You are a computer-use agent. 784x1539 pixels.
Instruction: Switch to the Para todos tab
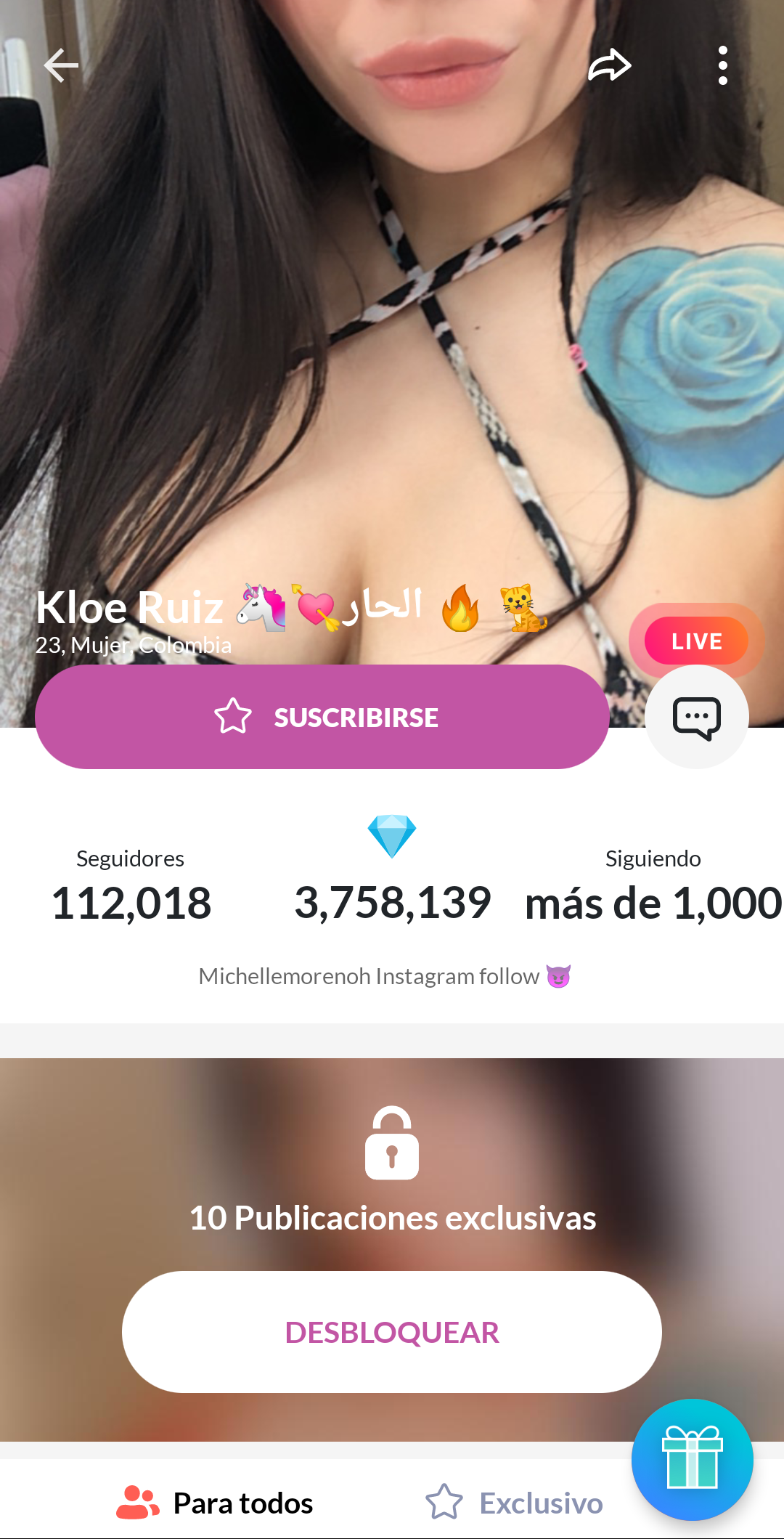pyautogui.click(x=215, y=1503)
